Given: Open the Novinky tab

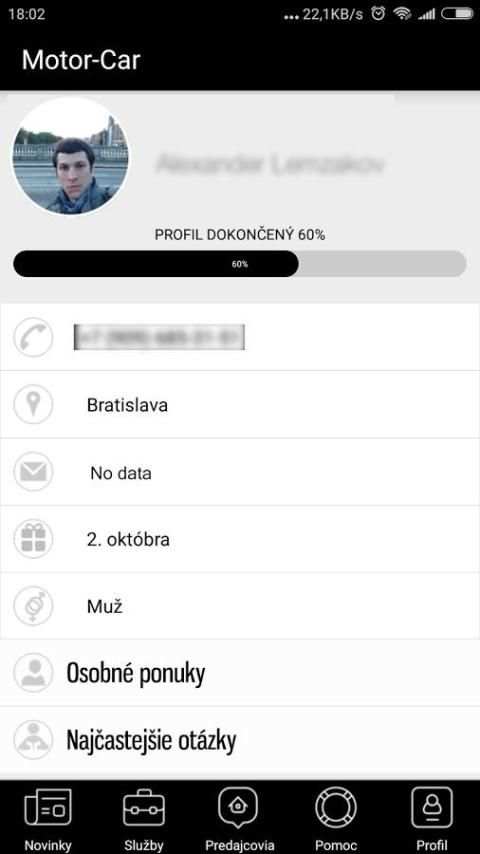Looking at the screenshot, I should 48,818.
